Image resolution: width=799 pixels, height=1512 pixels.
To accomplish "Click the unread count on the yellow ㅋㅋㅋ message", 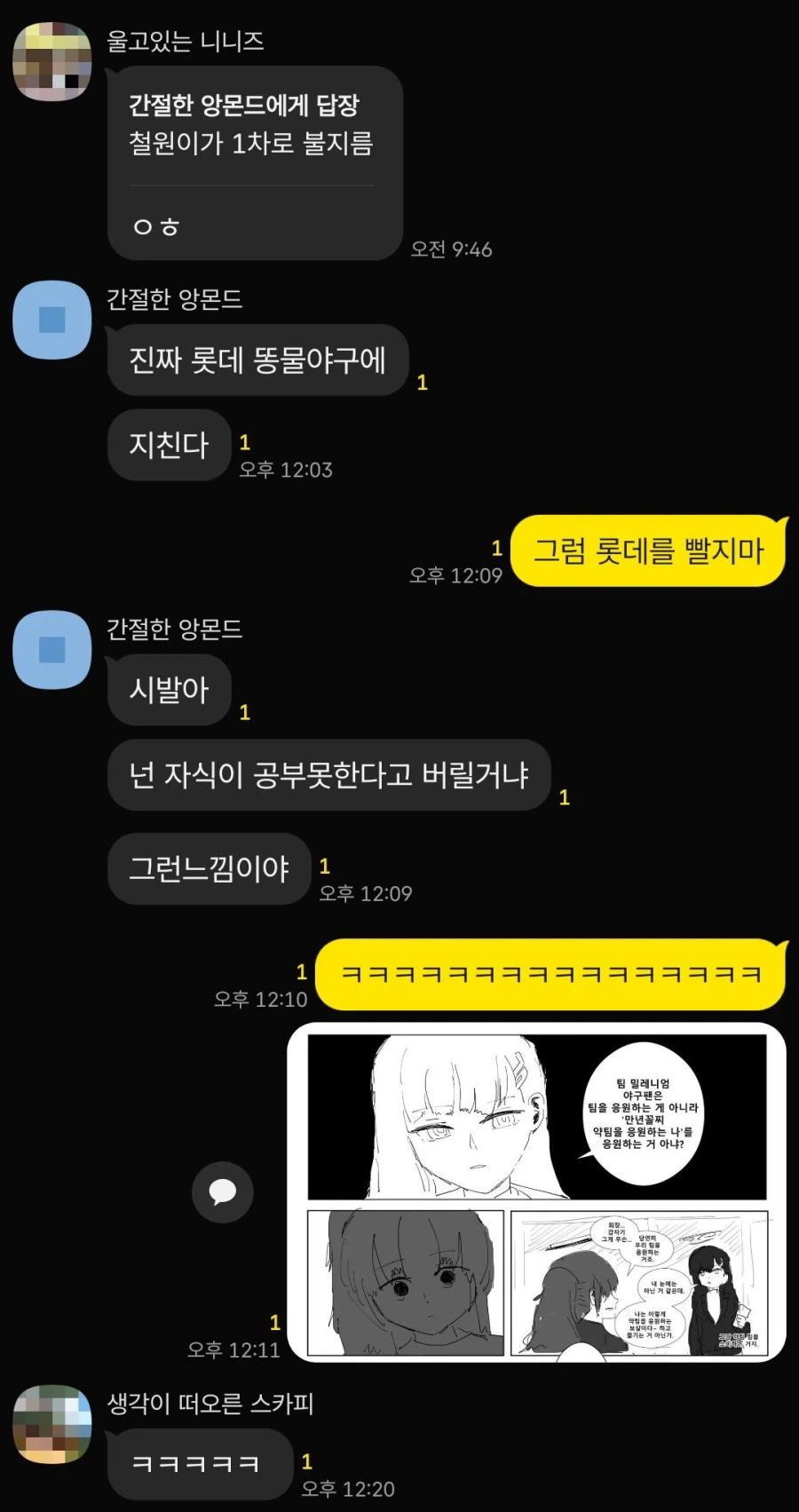I will 302,972.
